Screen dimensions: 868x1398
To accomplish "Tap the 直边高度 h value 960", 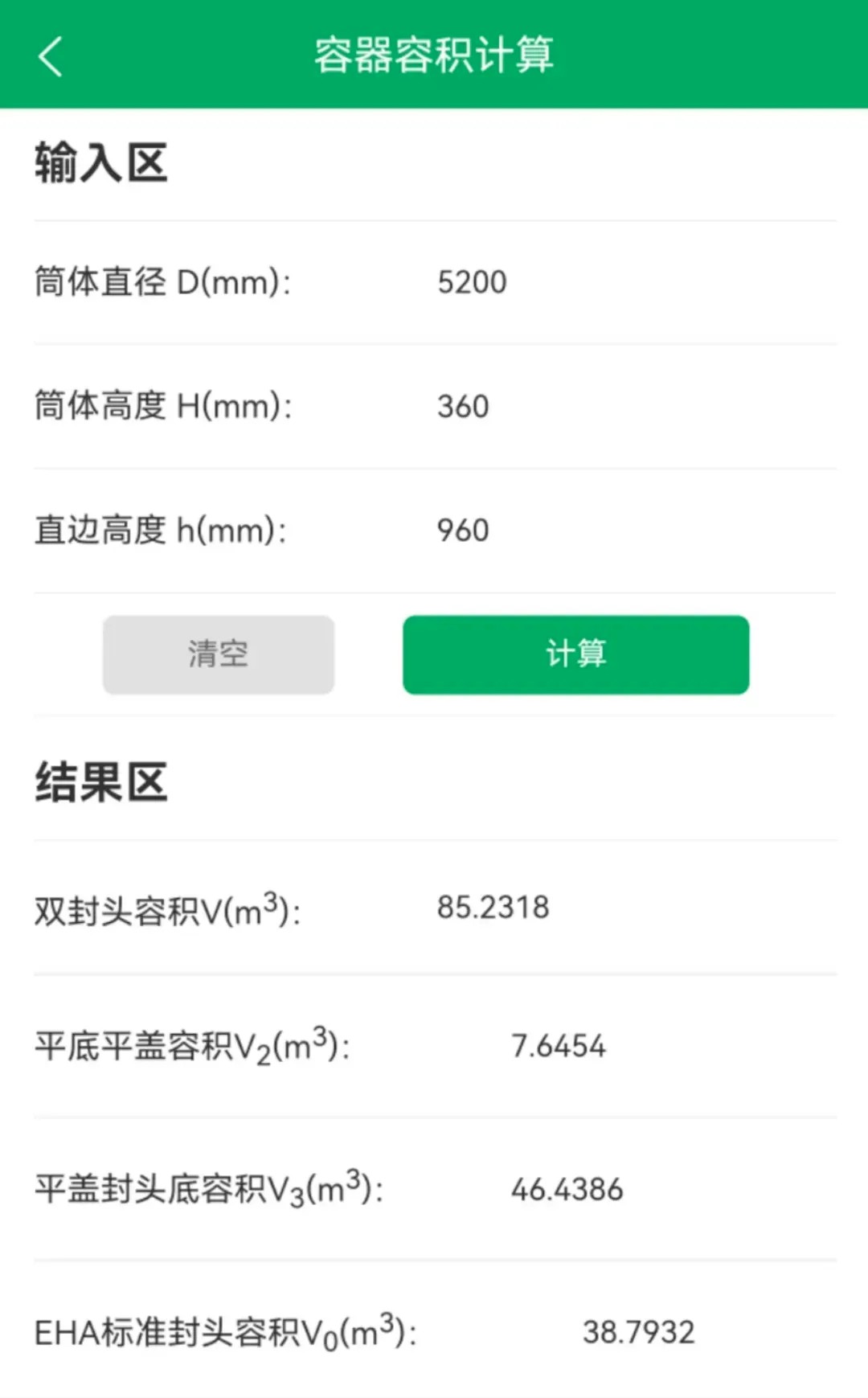I will tap(465, 530).
